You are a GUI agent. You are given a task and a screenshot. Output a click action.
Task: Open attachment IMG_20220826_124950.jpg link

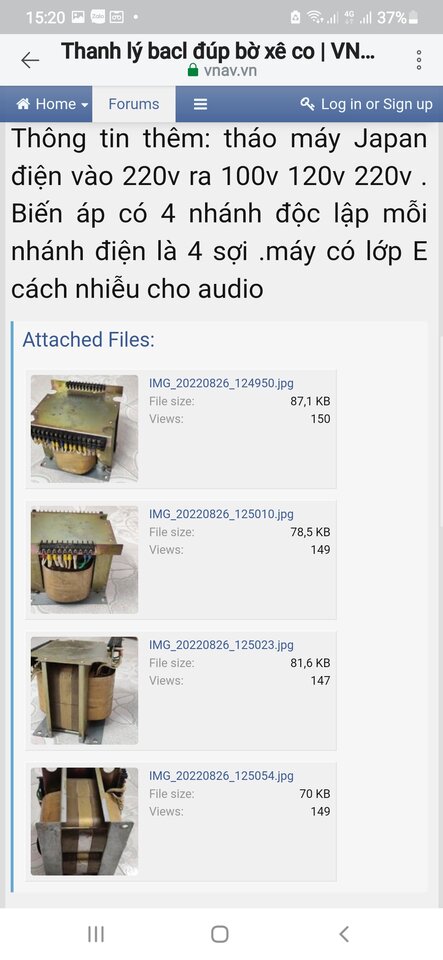click(222, 384)
